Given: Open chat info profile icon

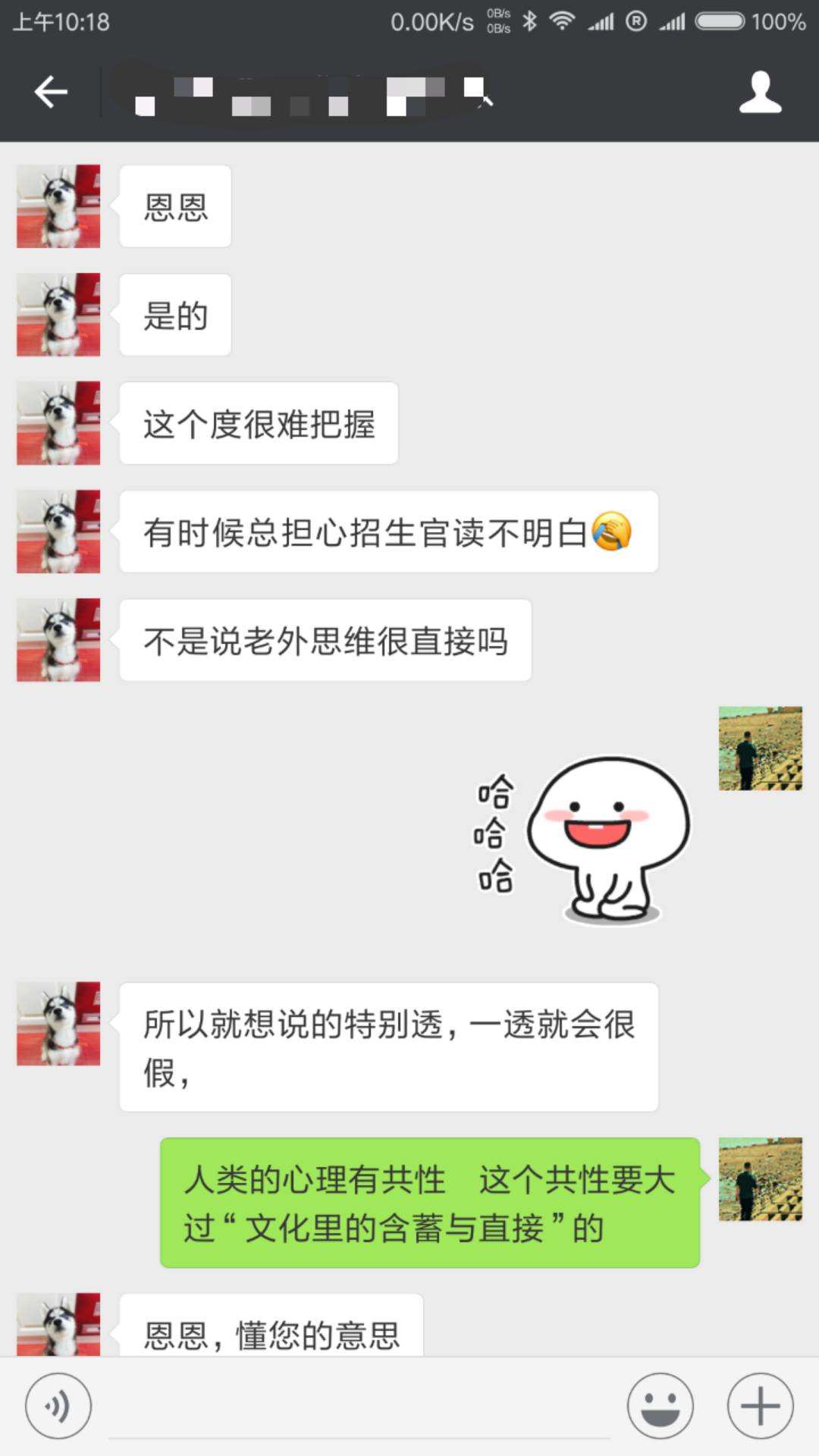Looking at the screenshot, I should (760, 93).
